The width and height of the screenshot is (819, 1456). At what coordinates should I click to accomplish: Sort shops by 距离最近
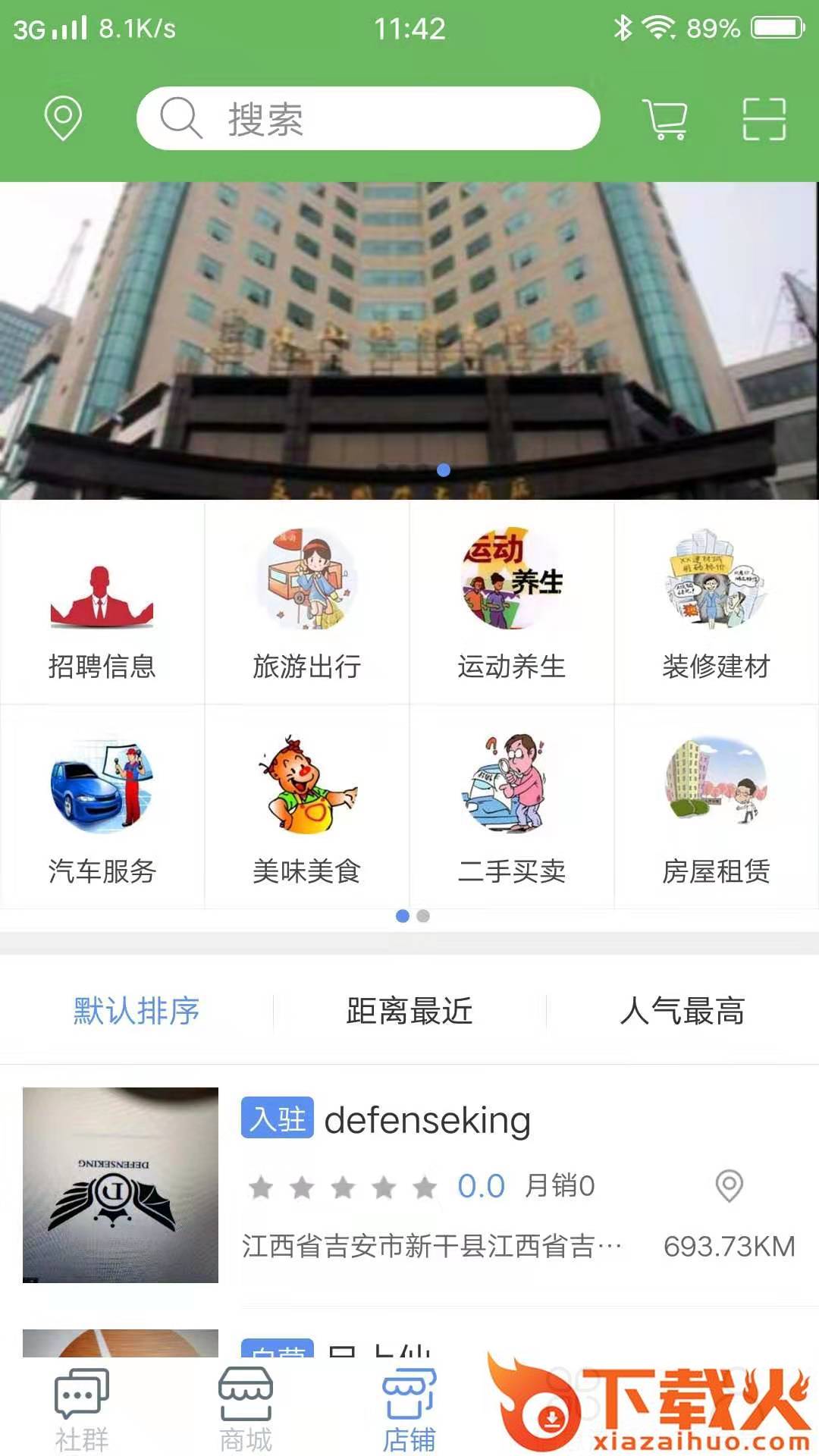pyautogui.click(x=409, y=1011)
